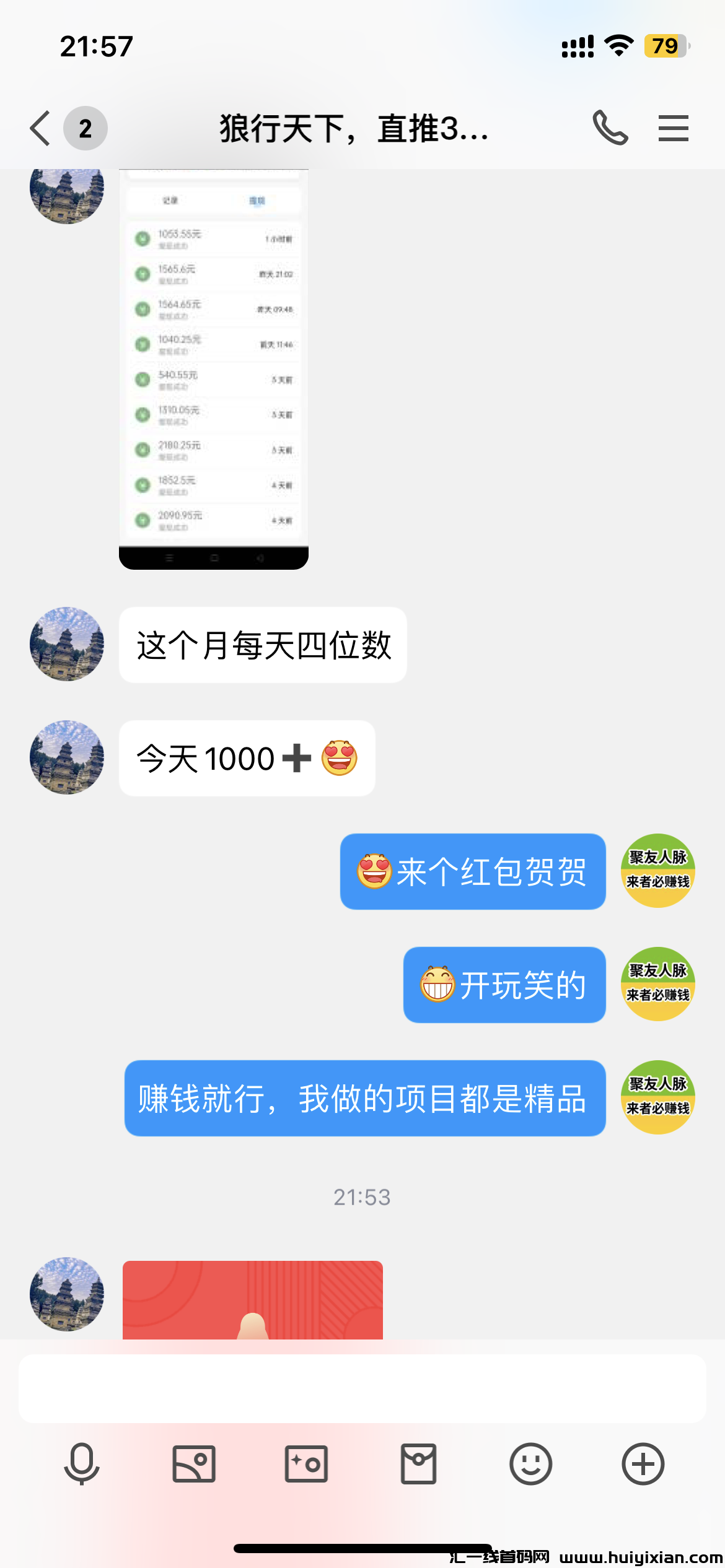Tap the plus icon for more attachments

click(642, 1465)
